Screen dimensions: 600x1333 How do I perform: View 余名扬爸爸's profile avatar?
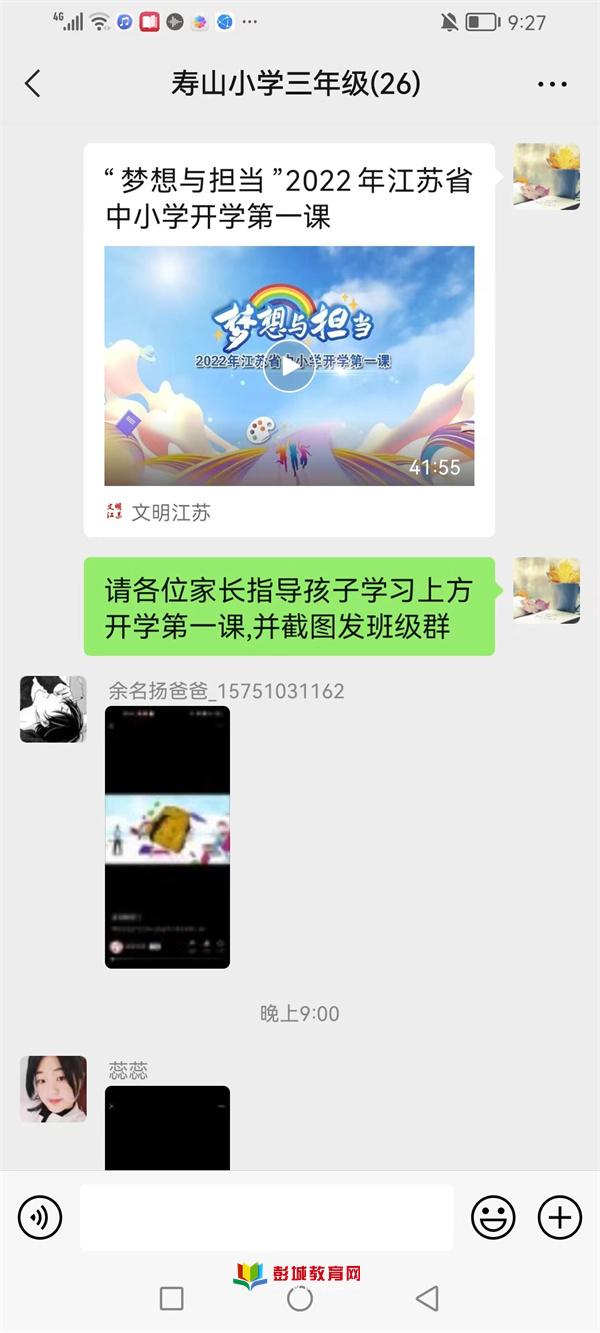pos(53,709)
